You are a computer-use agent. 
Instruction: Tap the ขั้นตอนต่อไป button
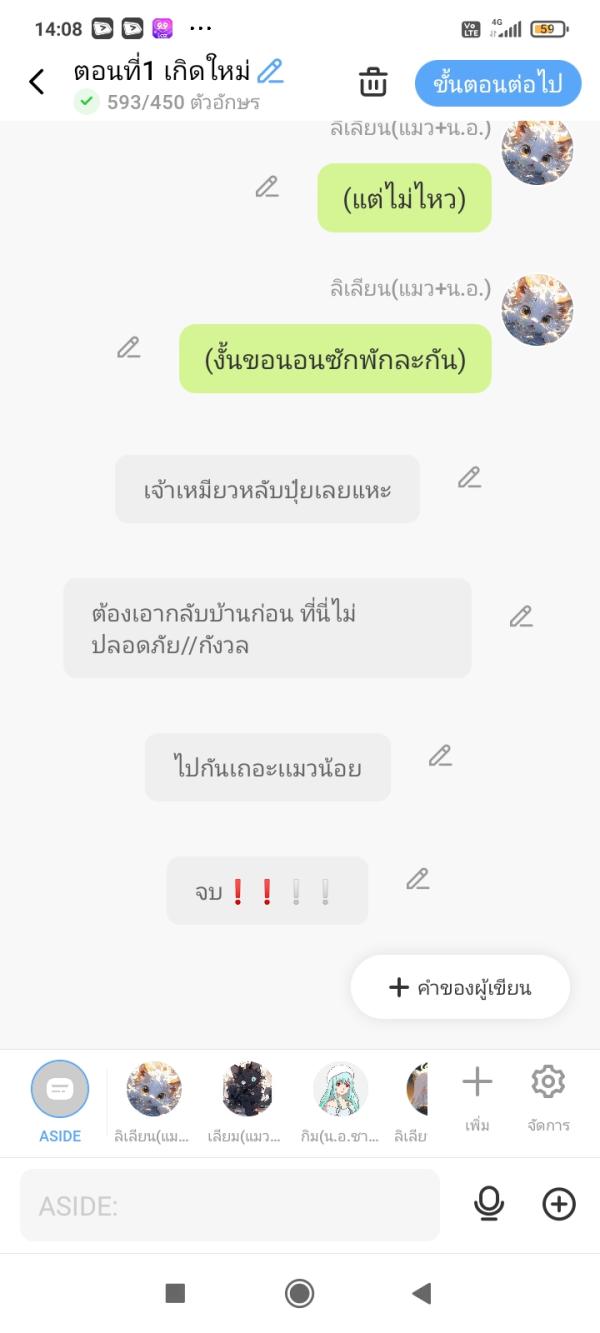pyautogui.click(x=497, y=84)
